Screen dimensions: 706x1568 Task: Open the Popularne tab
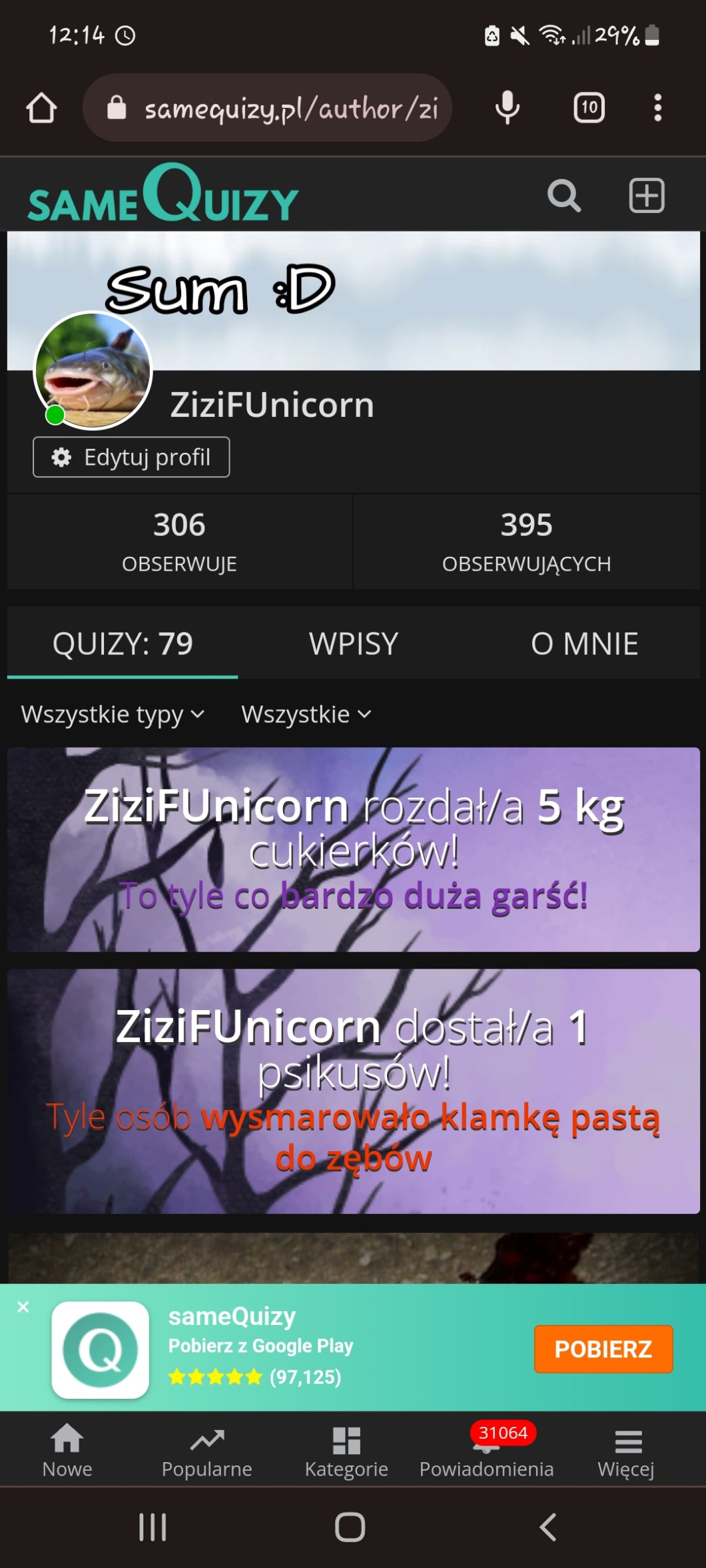206,1449
